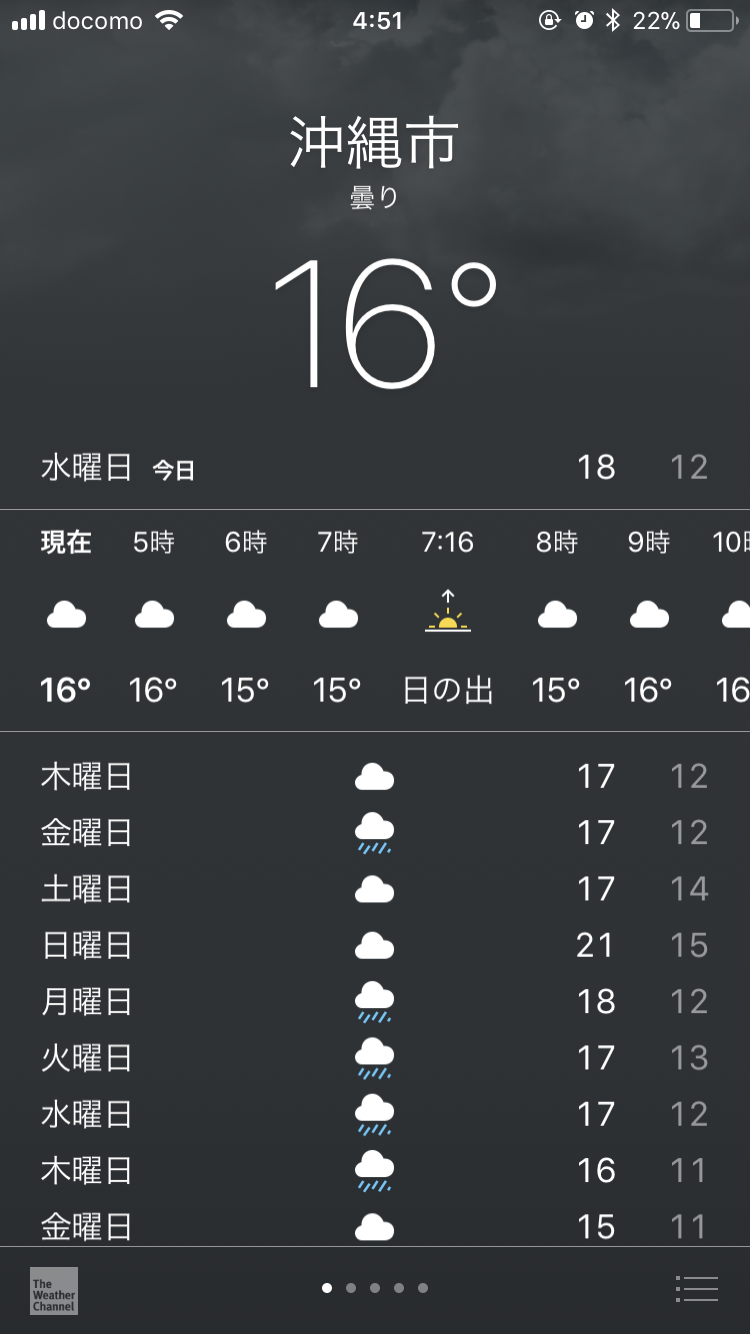
Task: Tap the page indicator dots
Action: (x=375, y=1288)
